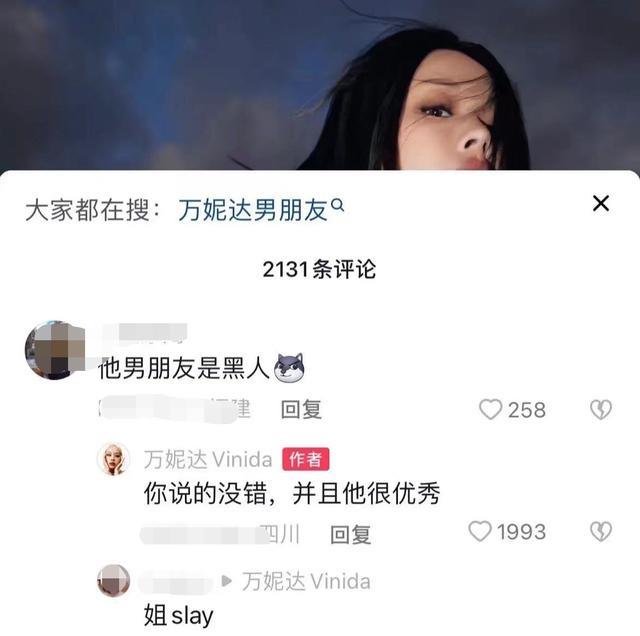640x636 pixels.
Task: Dislike the comment with 258 likes
Action: pos(600,409)
